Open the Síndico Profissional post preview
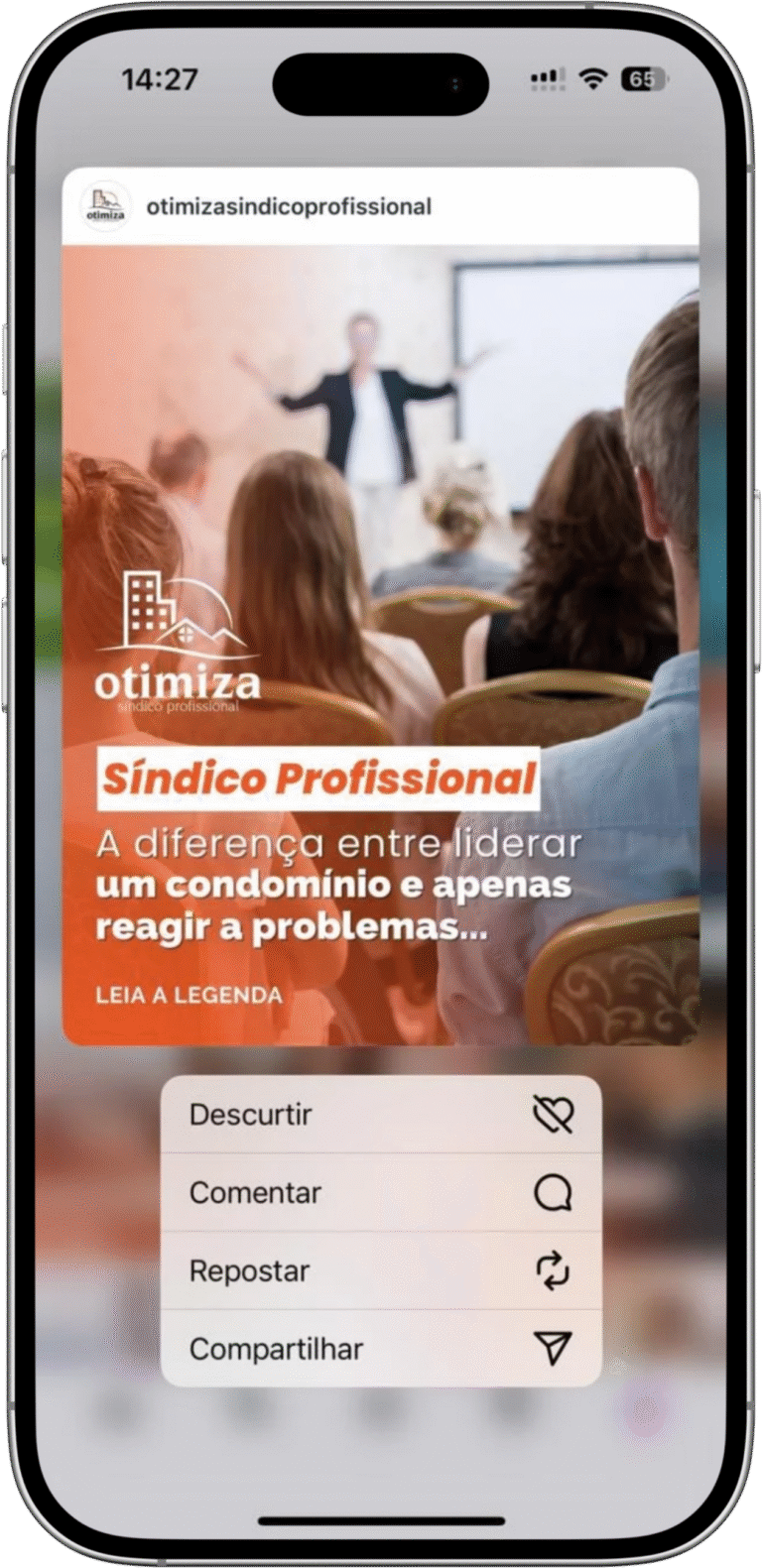Image resolution: width=762 pixels, height=1568 pixels. pyautogui.click(x=380, y=645)
